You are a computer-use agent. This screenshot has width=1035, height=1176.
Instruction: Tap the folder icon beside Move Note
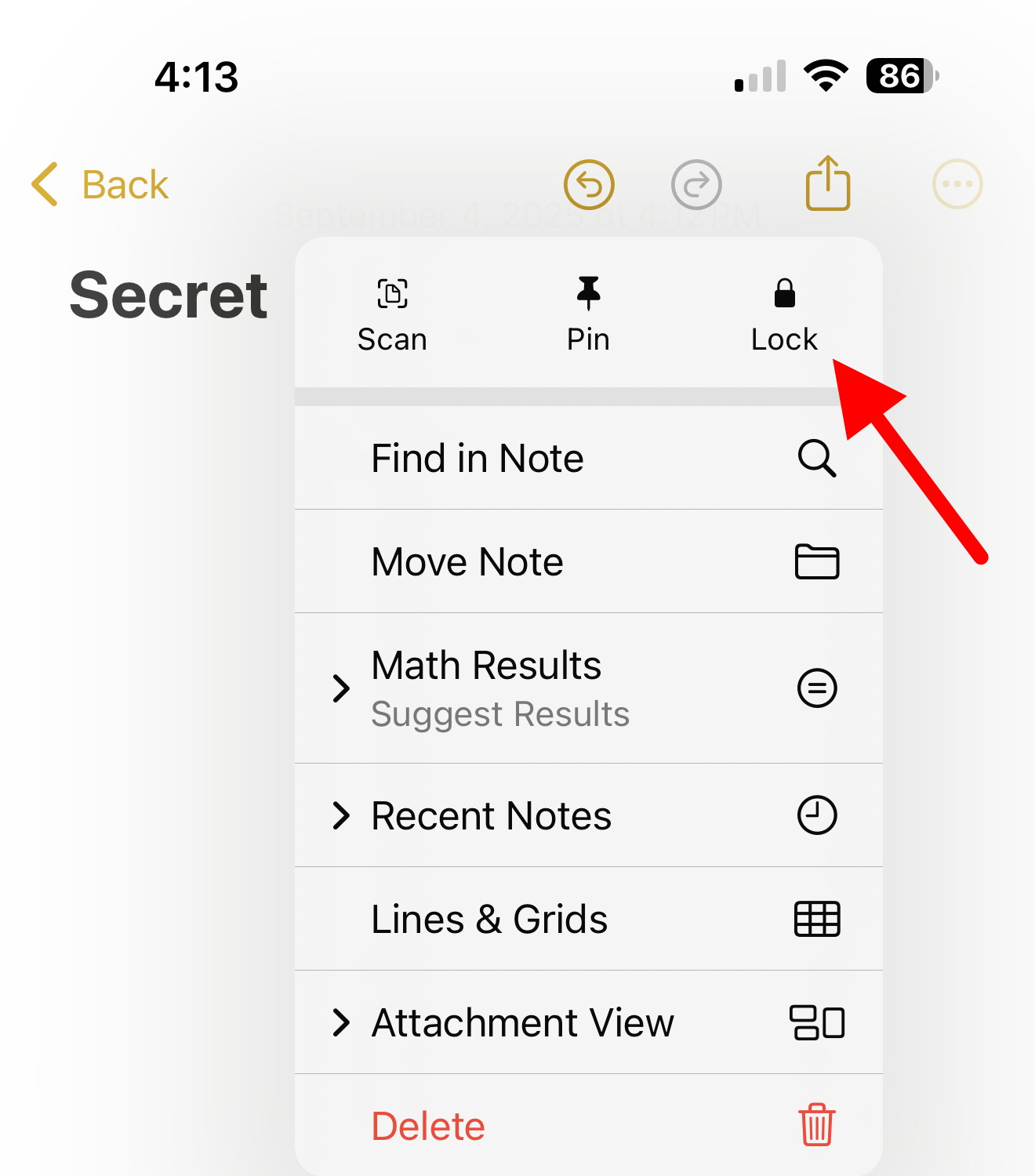[x=815, y=561]
